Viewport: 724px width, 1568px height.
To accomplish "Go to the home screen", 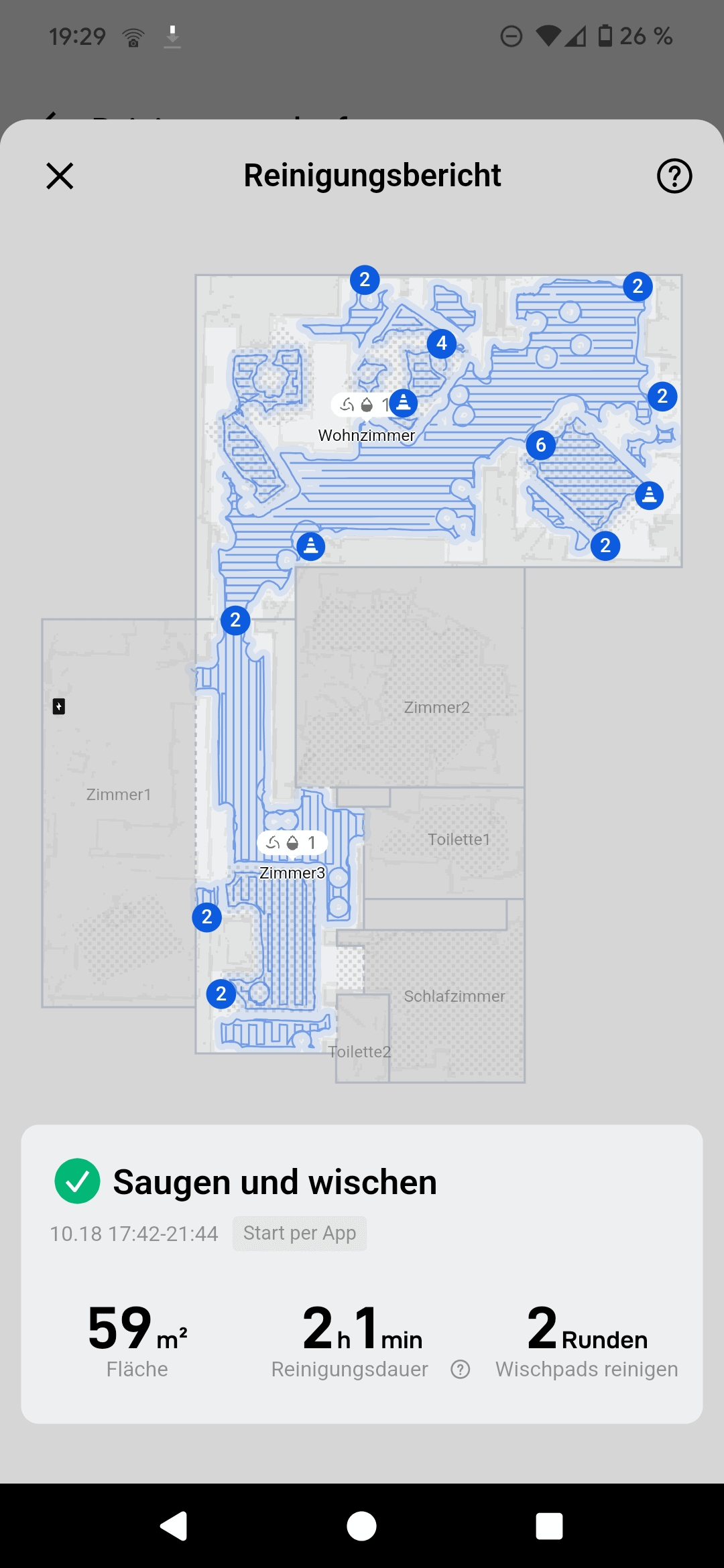I will point(361,1526).
